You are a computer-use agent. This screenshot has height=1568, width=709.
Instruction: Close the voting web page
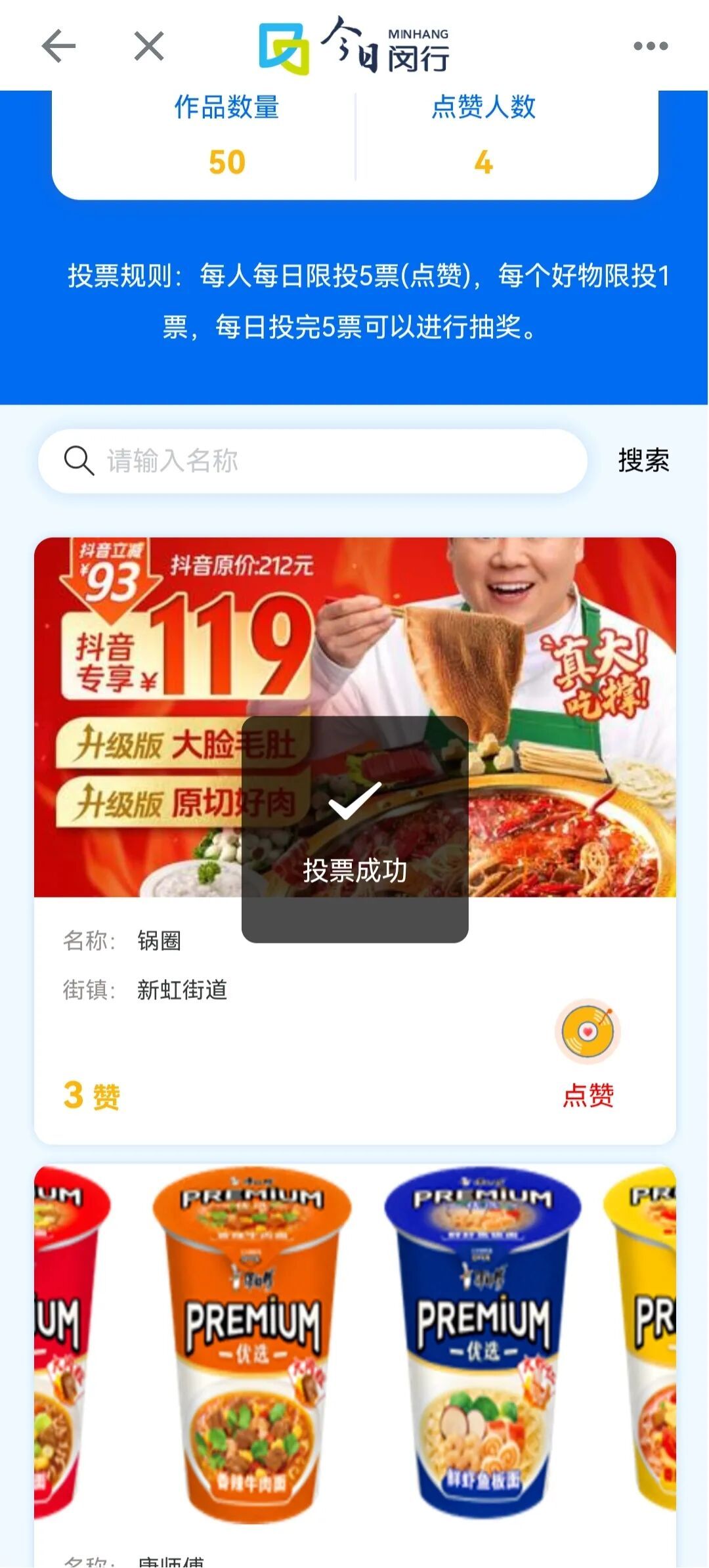(149, 46)
